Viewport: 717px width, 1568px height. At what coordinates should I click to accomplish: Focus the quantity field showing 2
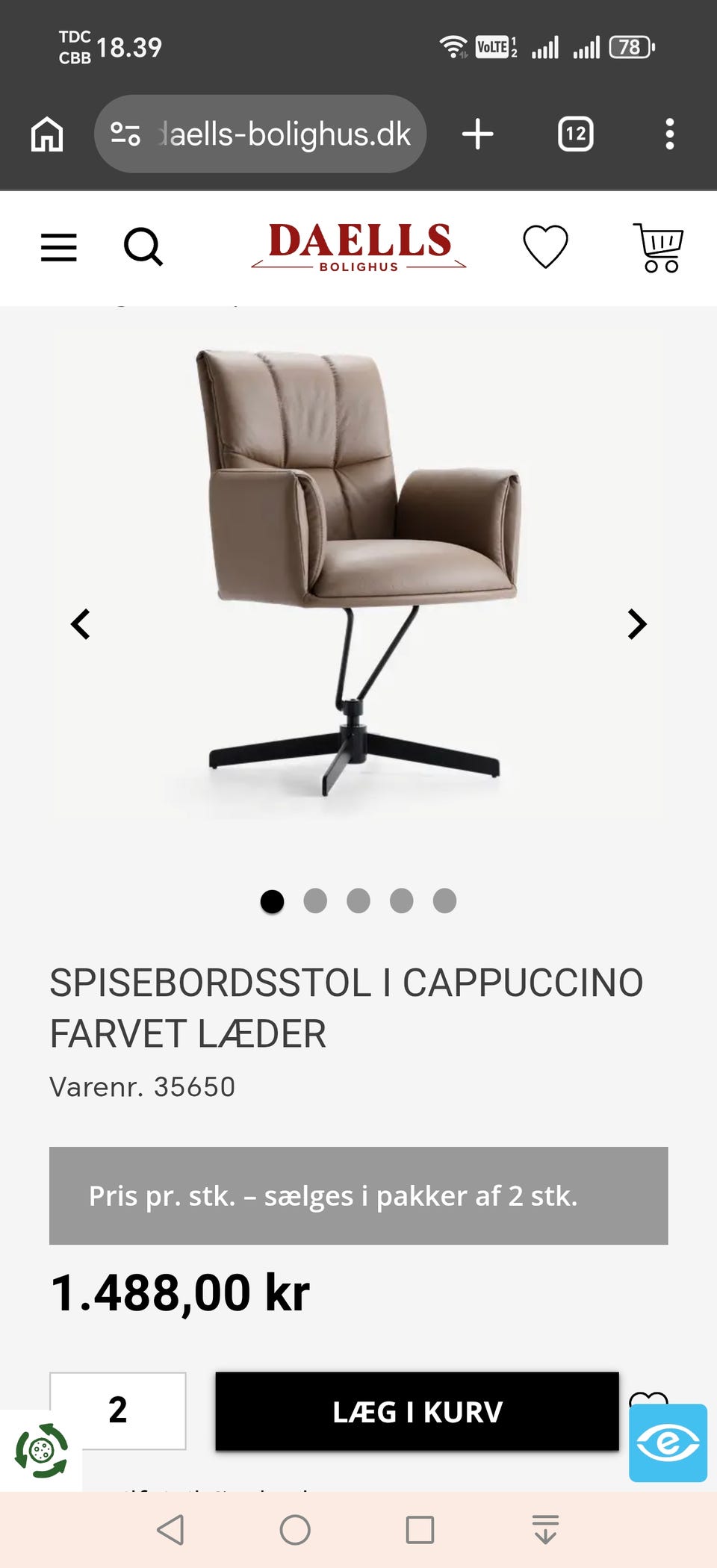118,1410
